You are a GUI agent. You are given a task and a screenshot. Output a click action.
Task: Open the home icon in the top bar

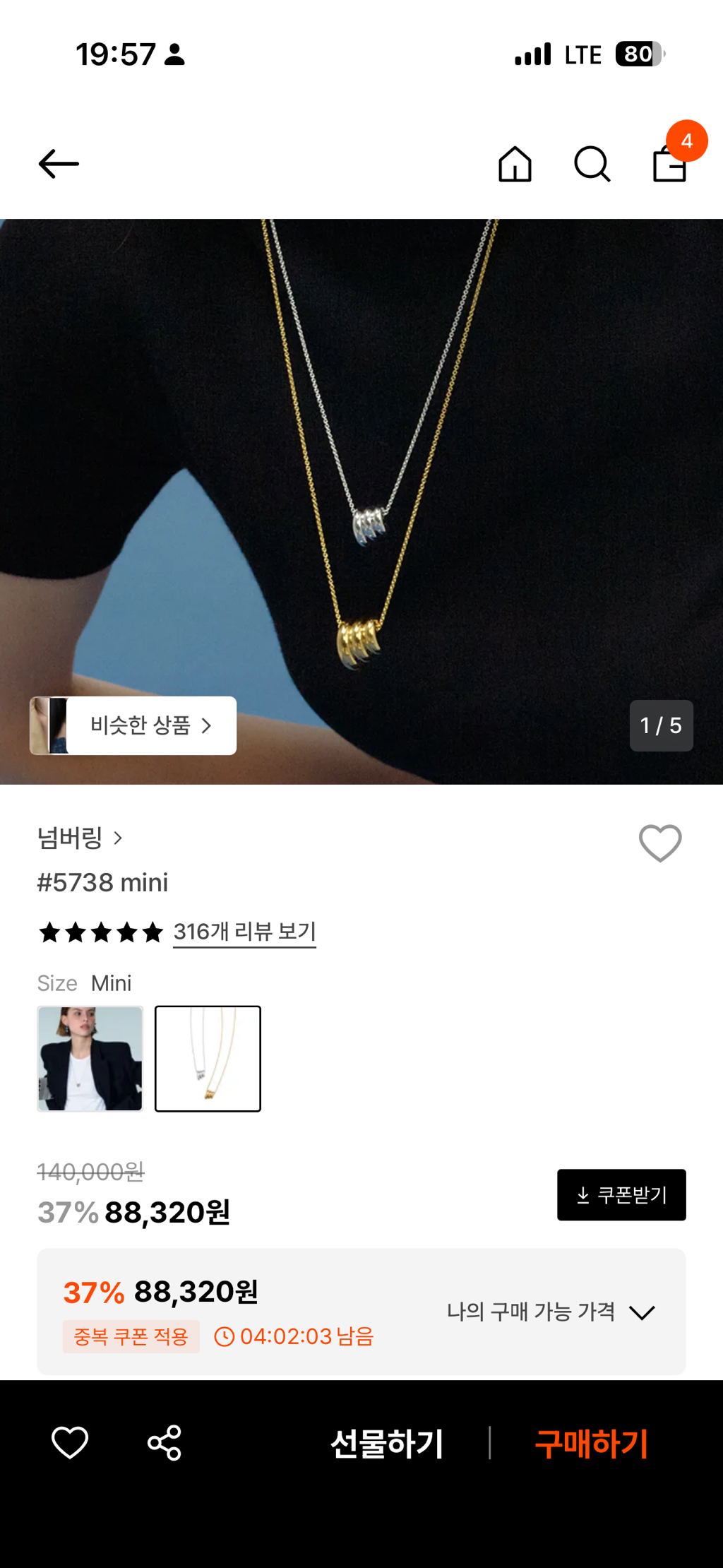pyautogui.click(x=515, y=164)
